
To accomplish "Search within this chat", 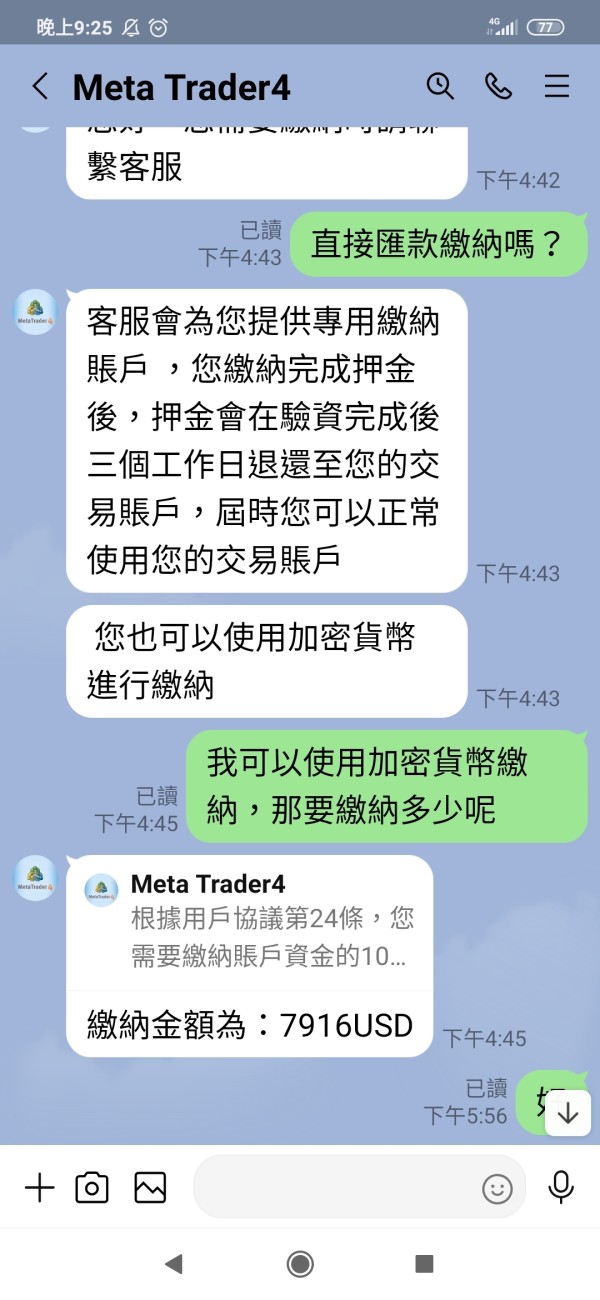I will point(440,86).
